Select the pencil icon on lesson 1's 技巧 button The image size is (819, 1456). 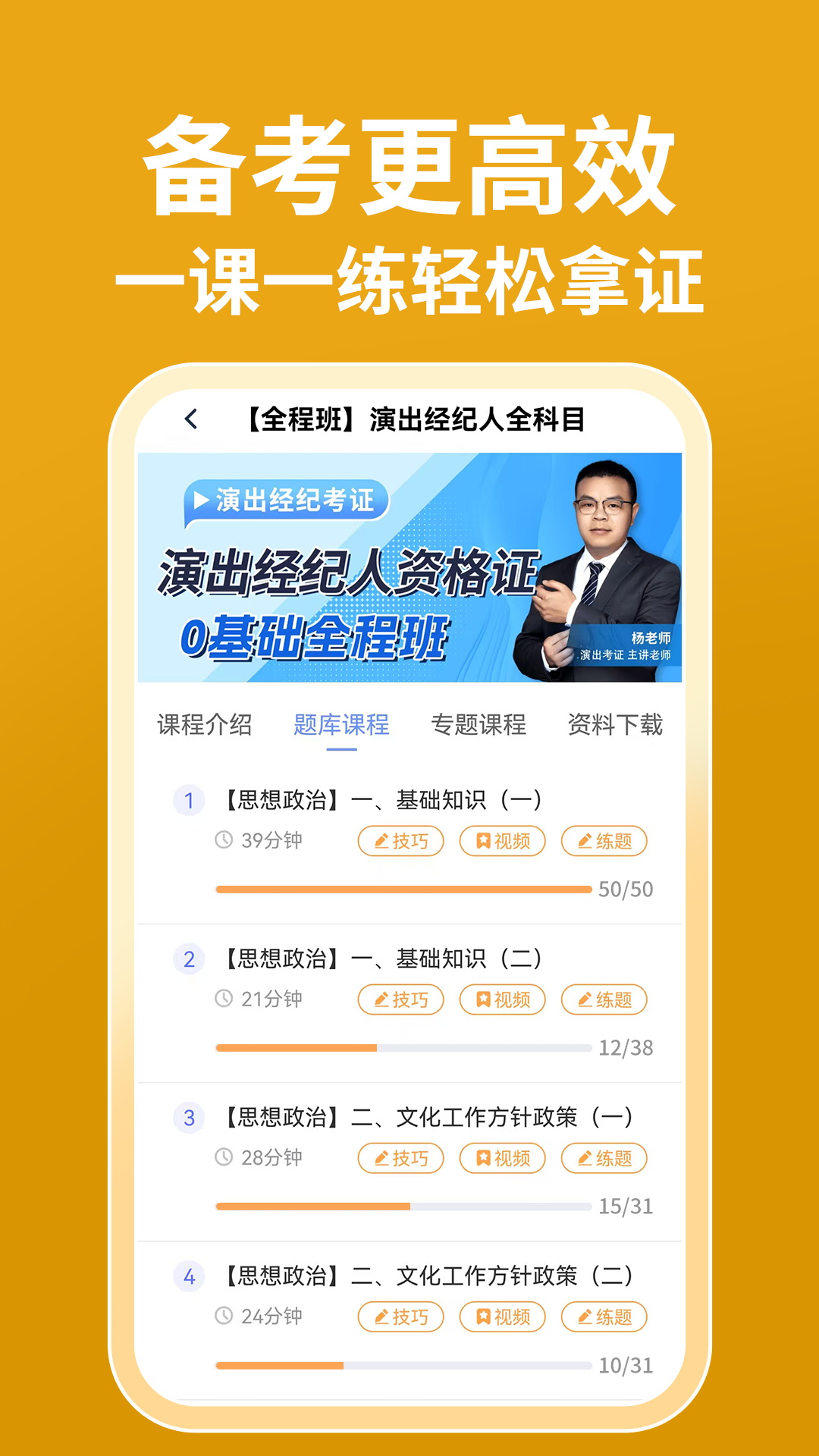click(383, 840)
